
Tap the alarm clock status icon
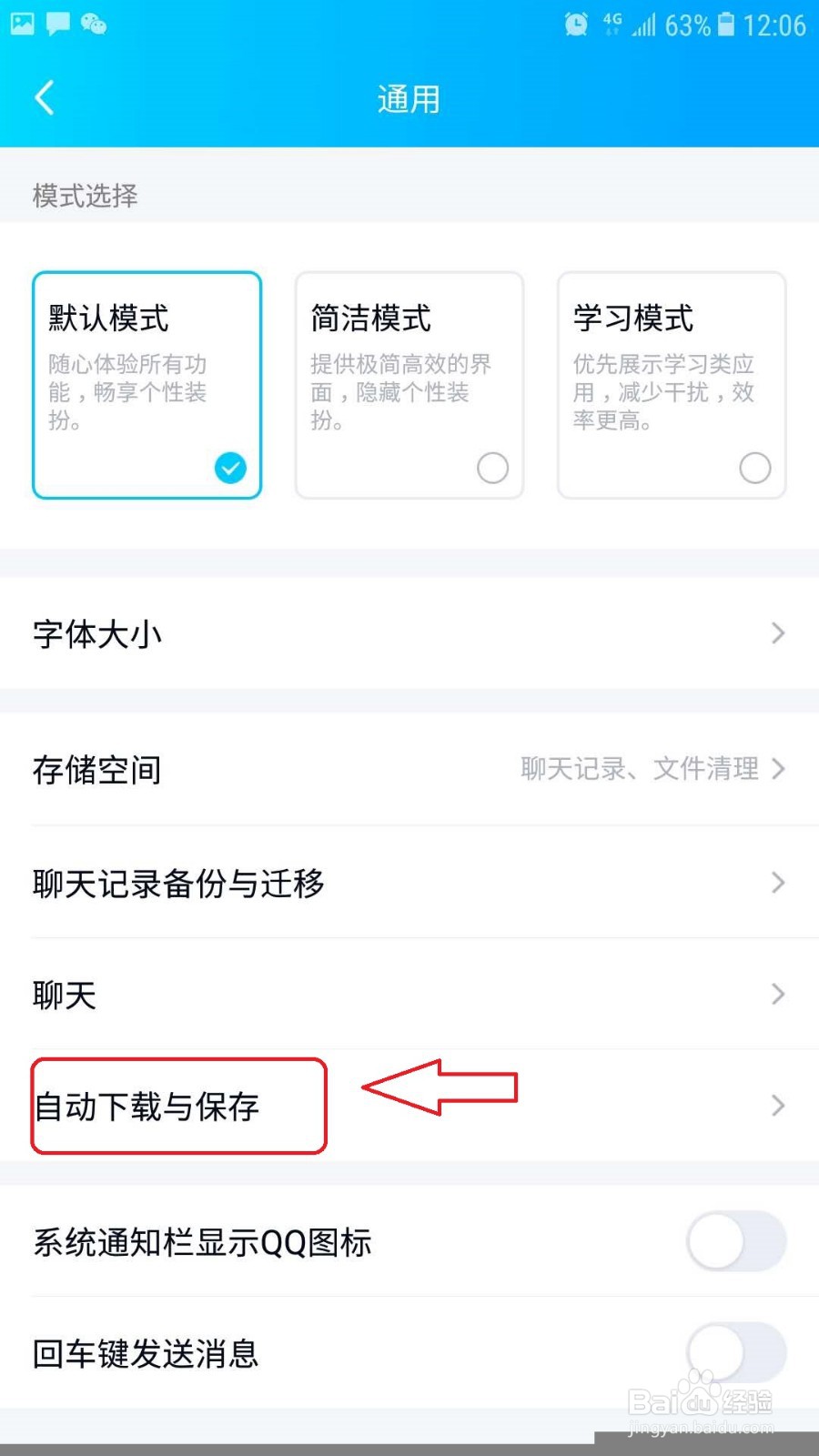coord(576,25)
